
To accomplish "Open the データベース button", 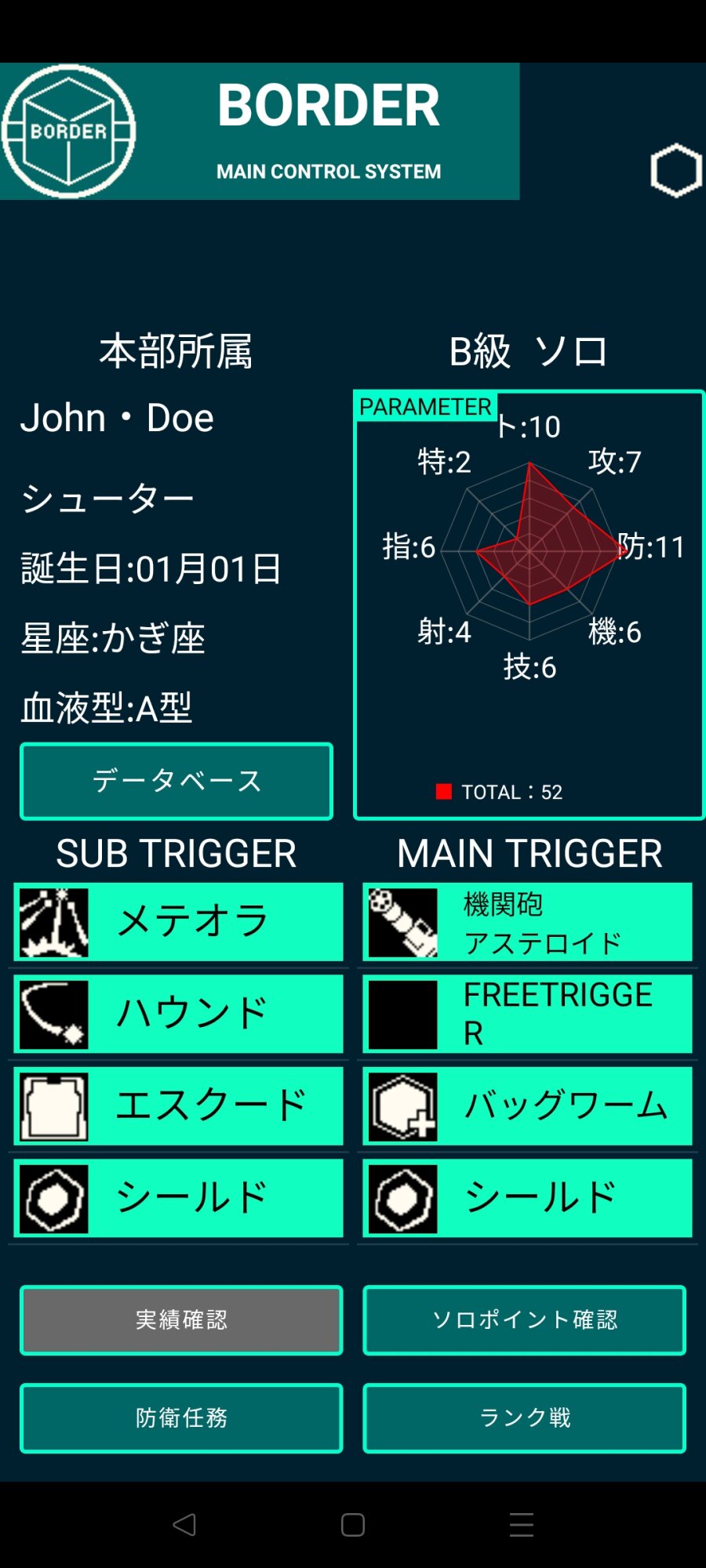I will coord(176,781).
